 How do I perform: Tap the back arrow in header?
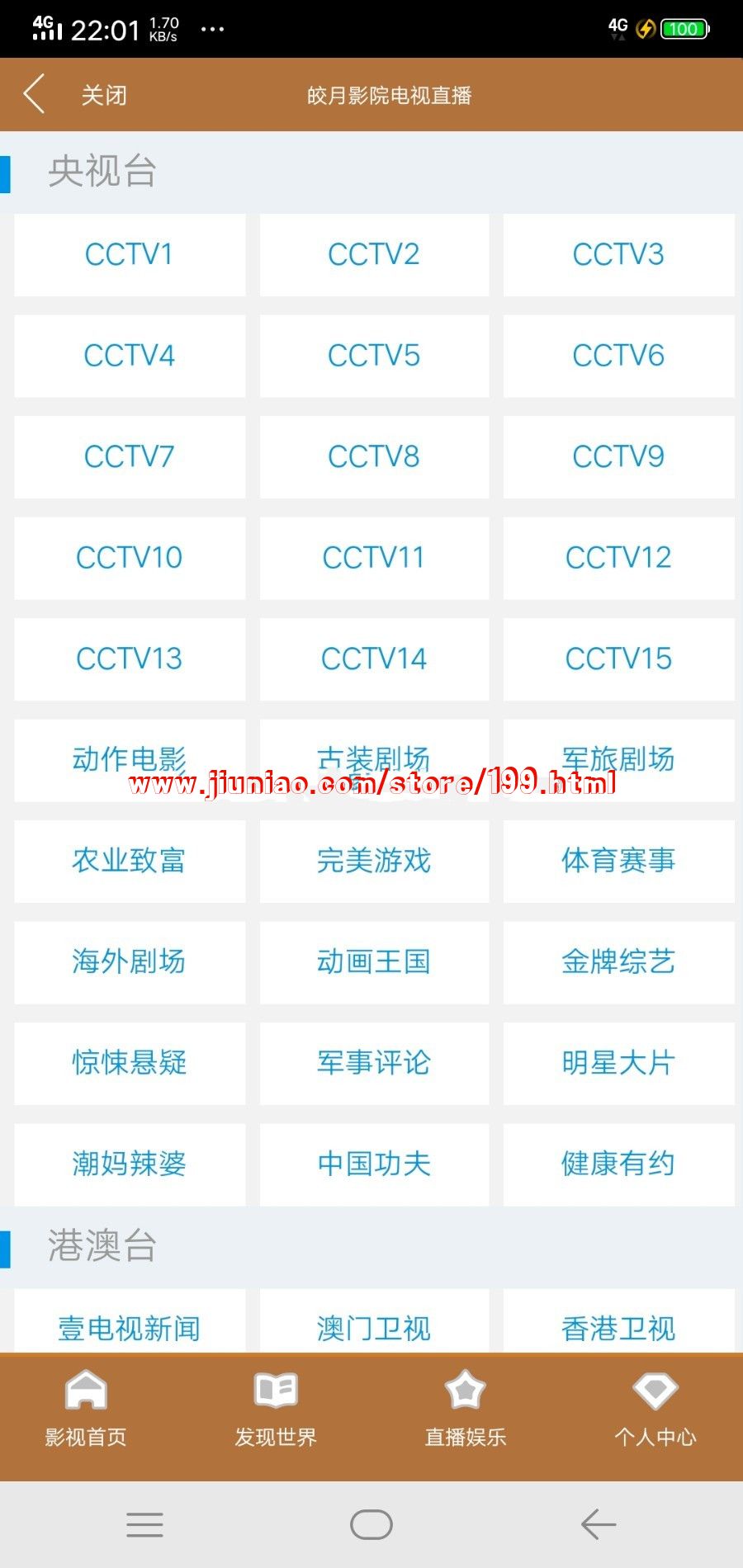tap(35, 94)
